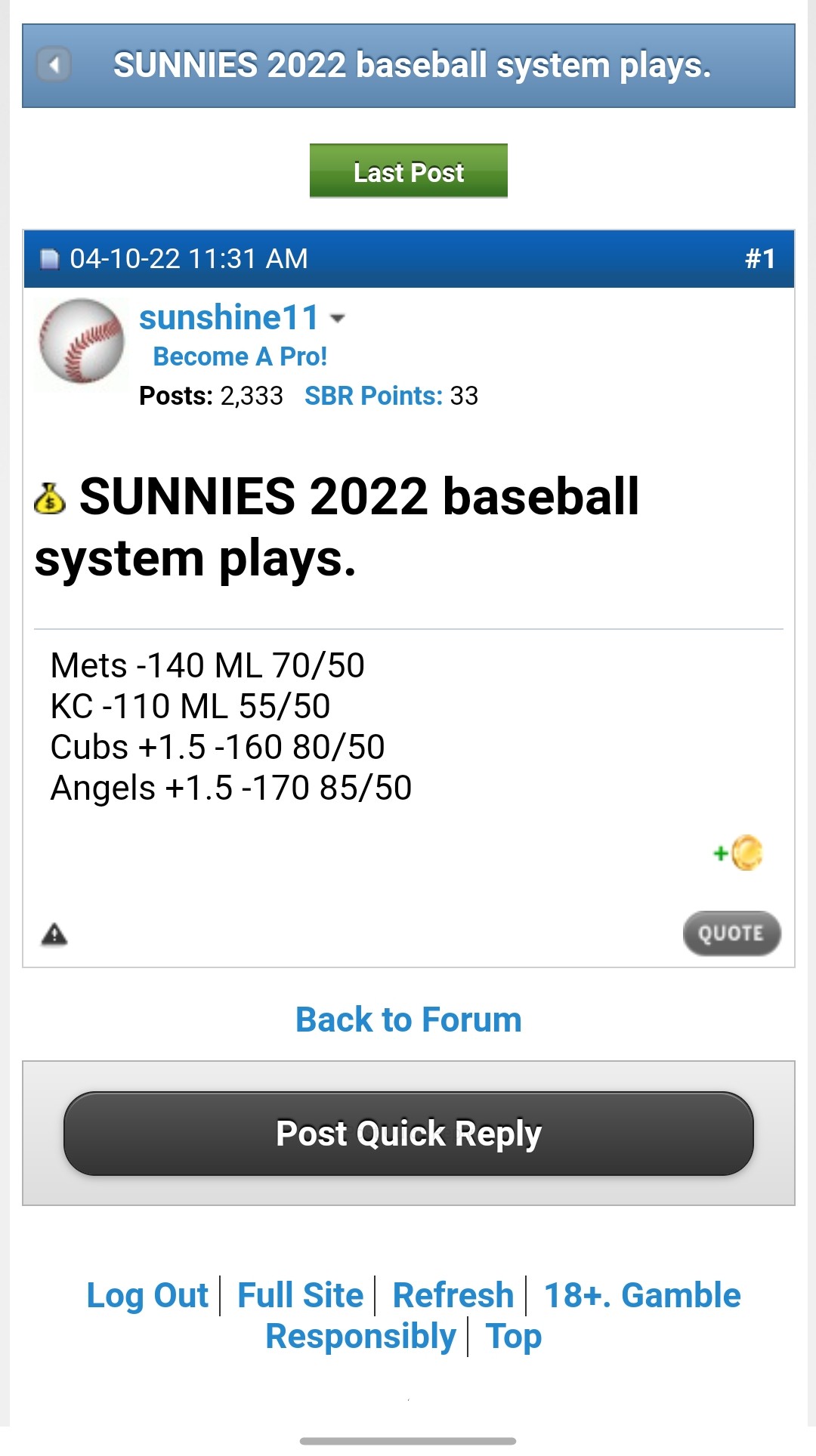816x1456 pixels.
Task: Switch to the Full Site
Action: pyautogui.click(x=300, y=1296)
